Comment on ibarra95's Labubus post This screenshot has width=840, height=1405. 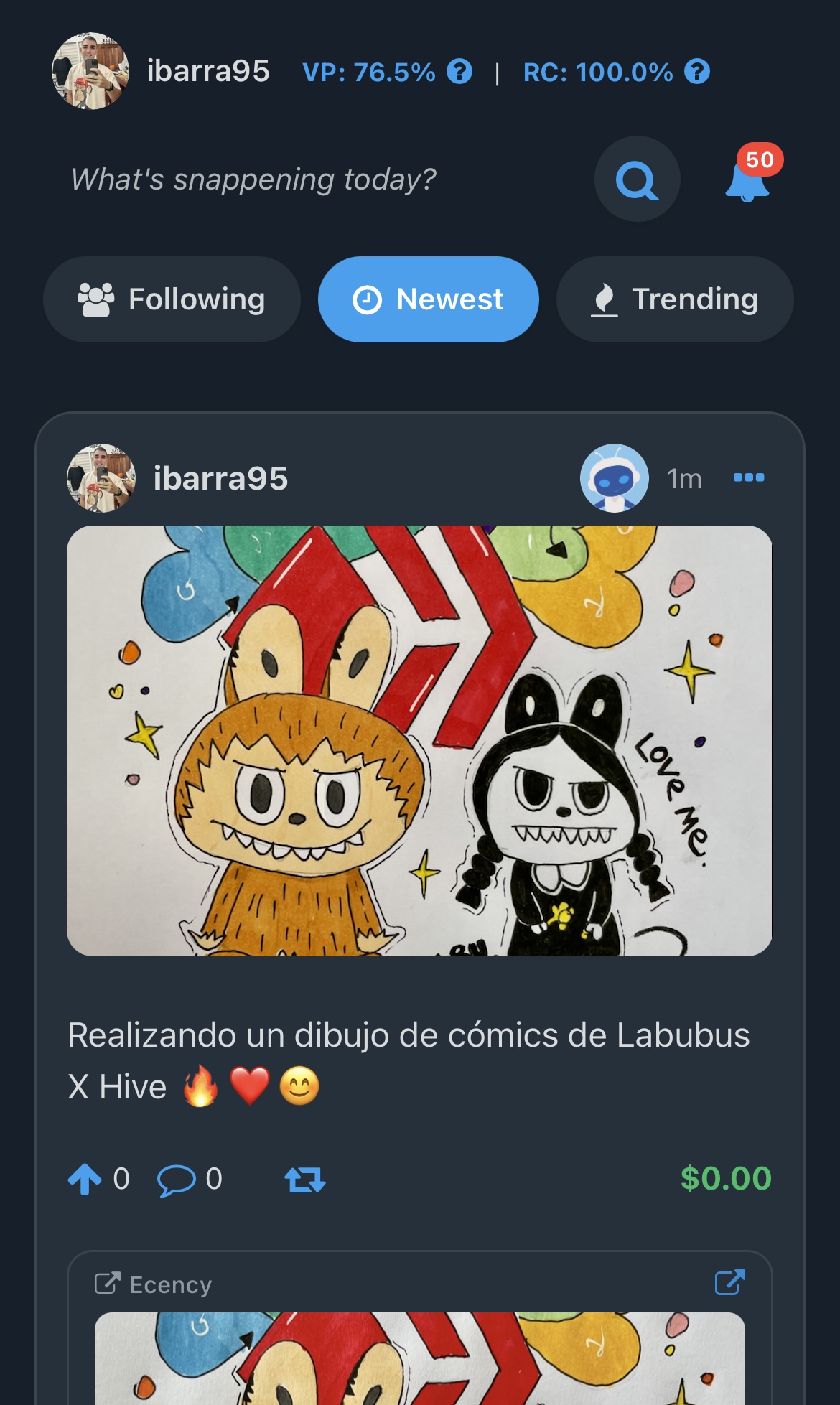[176, 1179]
